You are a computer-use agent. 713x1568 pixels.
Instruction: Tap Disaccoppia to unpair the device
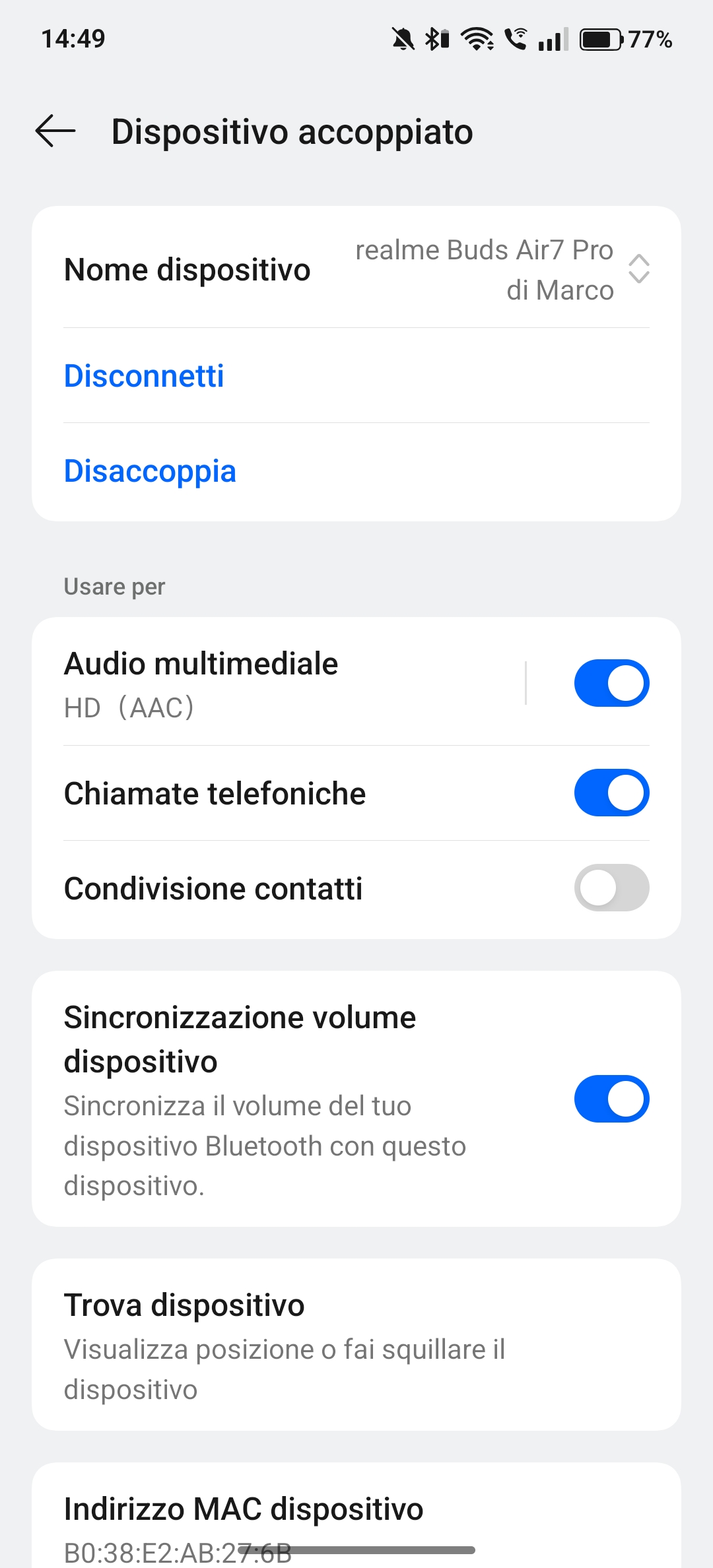click(x=150, y=471)
